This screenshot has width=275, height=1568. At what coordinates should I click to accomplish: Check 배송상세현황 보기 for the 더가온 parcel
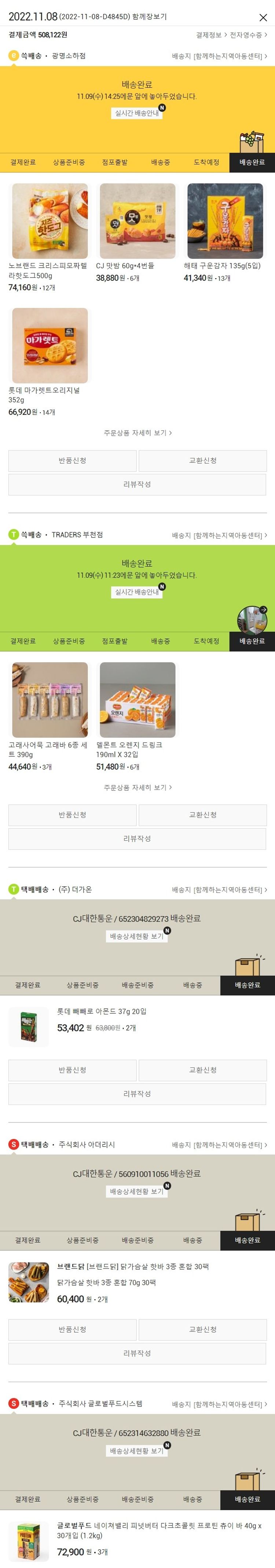click(x=137, y=936)
